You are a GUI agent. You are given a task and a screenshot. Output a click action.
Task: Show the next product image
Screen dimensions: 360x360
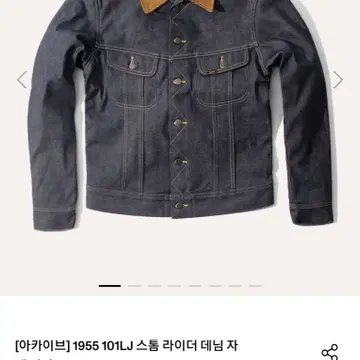point(338,80)
